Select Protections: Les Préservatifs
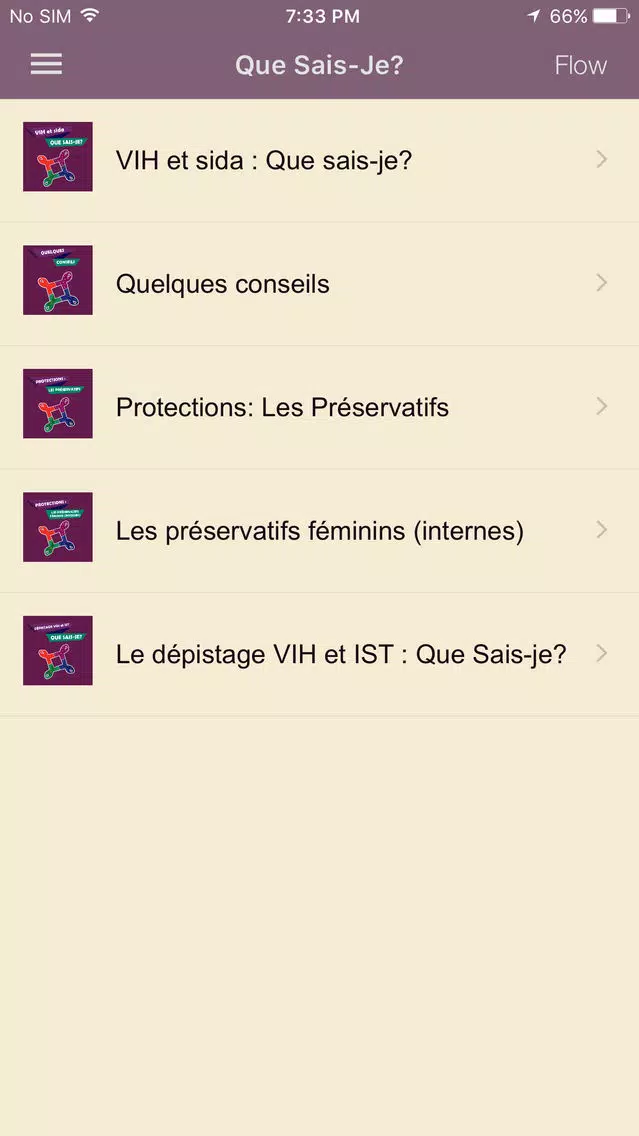The height and width of the screenshot is (1136, 639). tap(320, 407)
